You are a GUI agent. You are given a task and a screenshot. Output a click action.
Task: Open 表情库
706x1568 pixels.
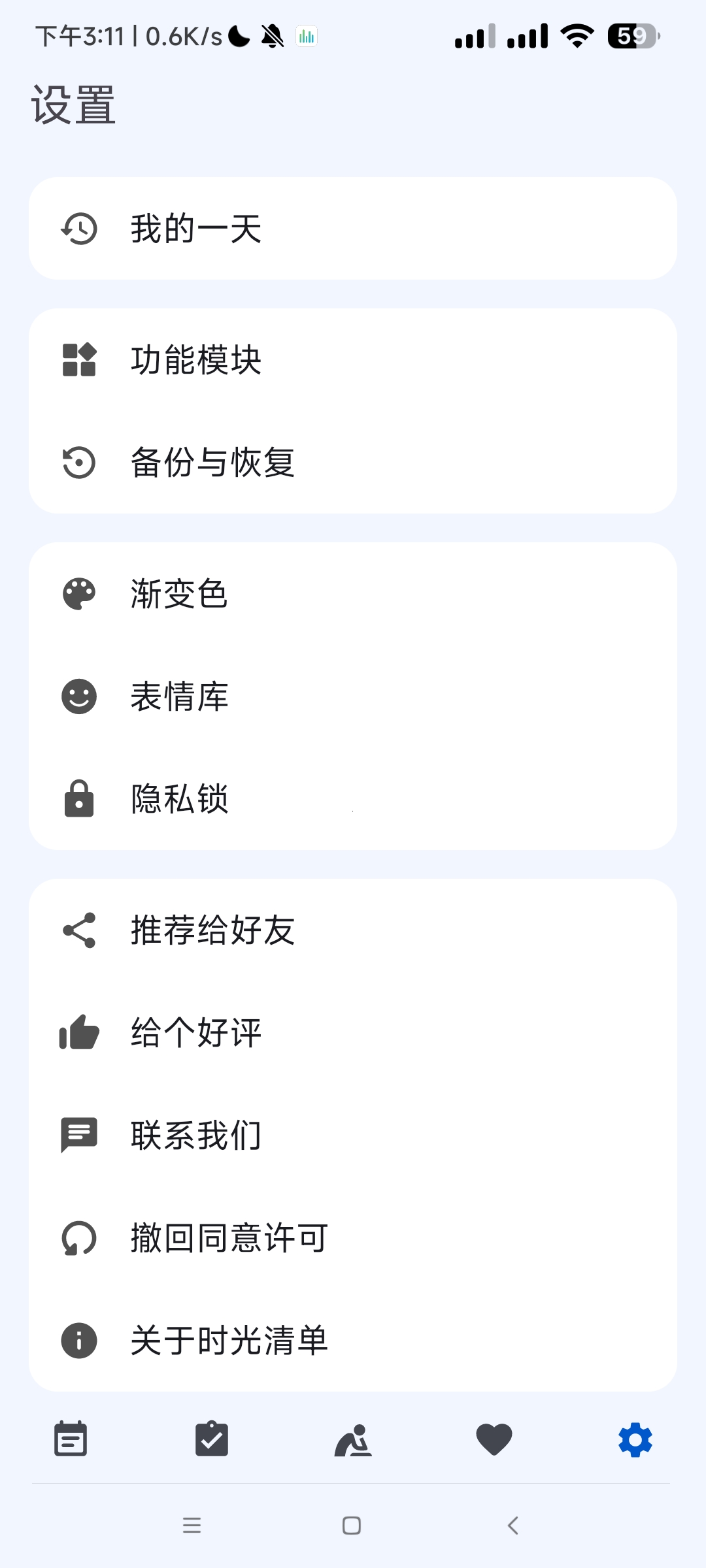[x=353, y=696]
